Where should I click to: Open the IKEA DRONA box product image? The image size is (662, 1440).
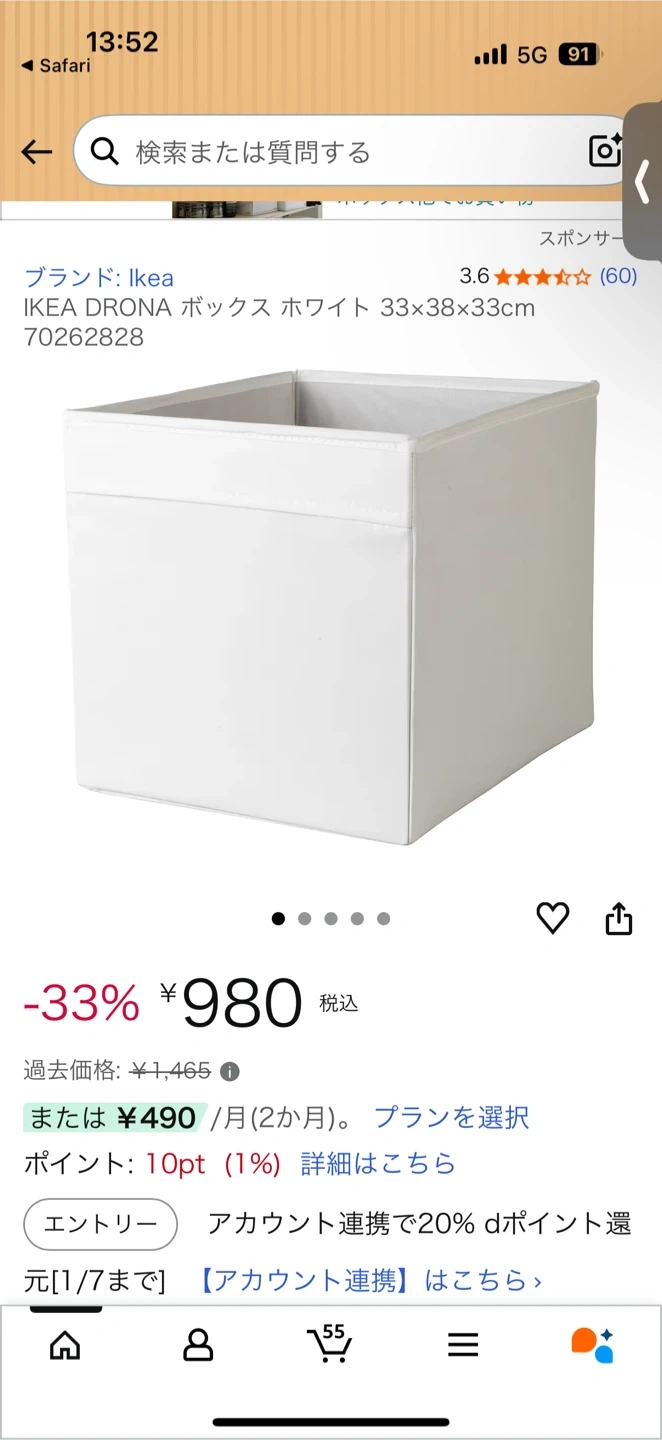click(330, 606)
